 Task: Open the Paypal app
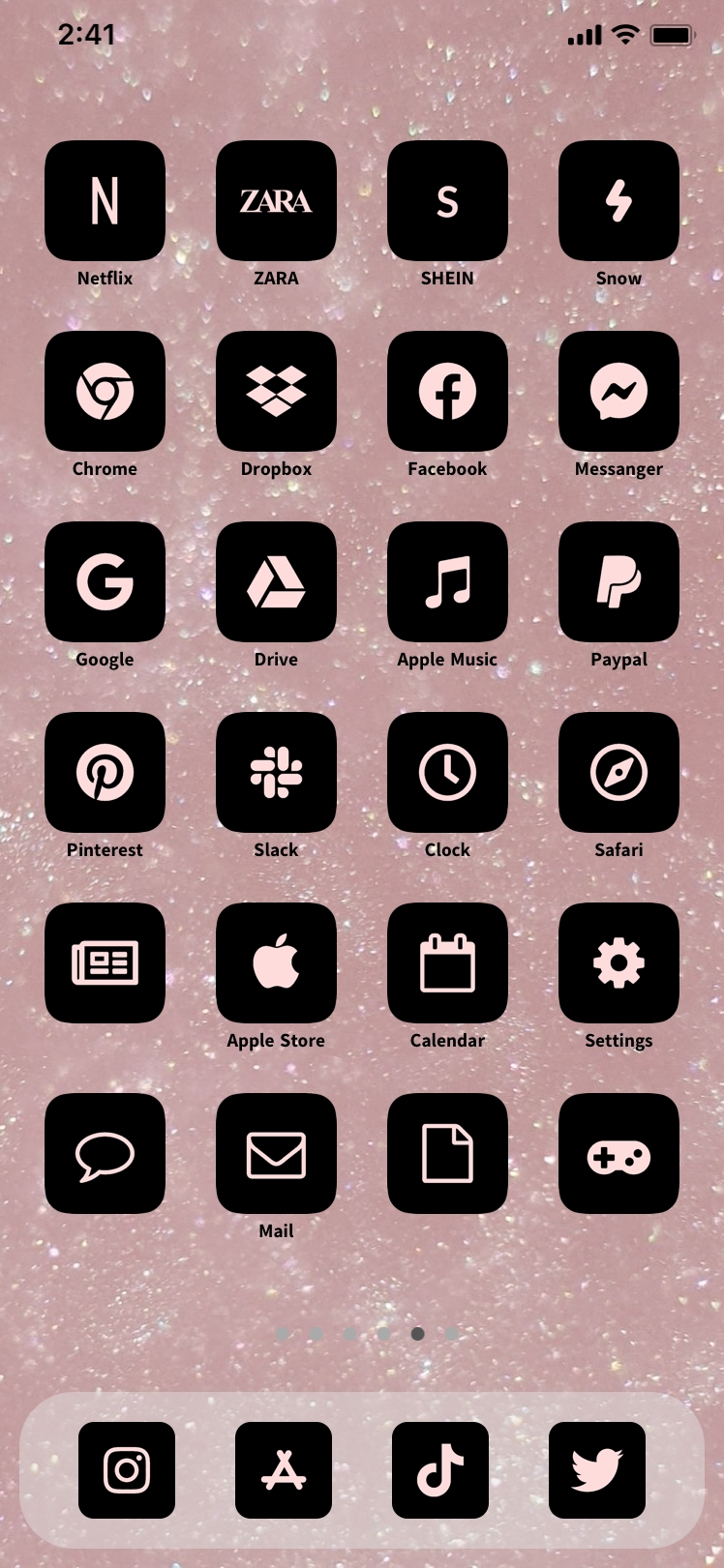pyautogui.click(x=618, y=582)
